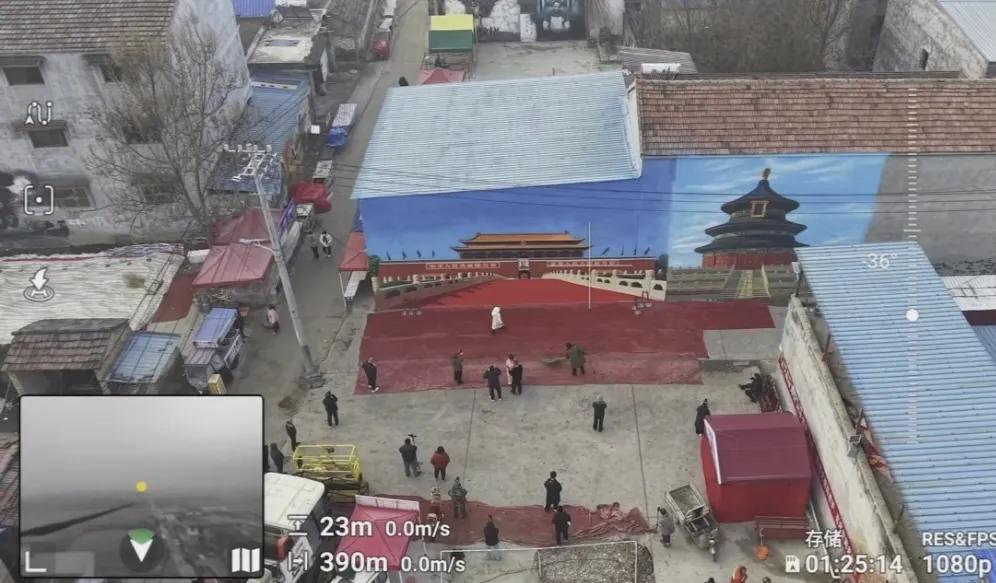The height and width of the screenshot is (583, 996).
Task: Collapse the attitude indicator window
Action: (35, 562)
